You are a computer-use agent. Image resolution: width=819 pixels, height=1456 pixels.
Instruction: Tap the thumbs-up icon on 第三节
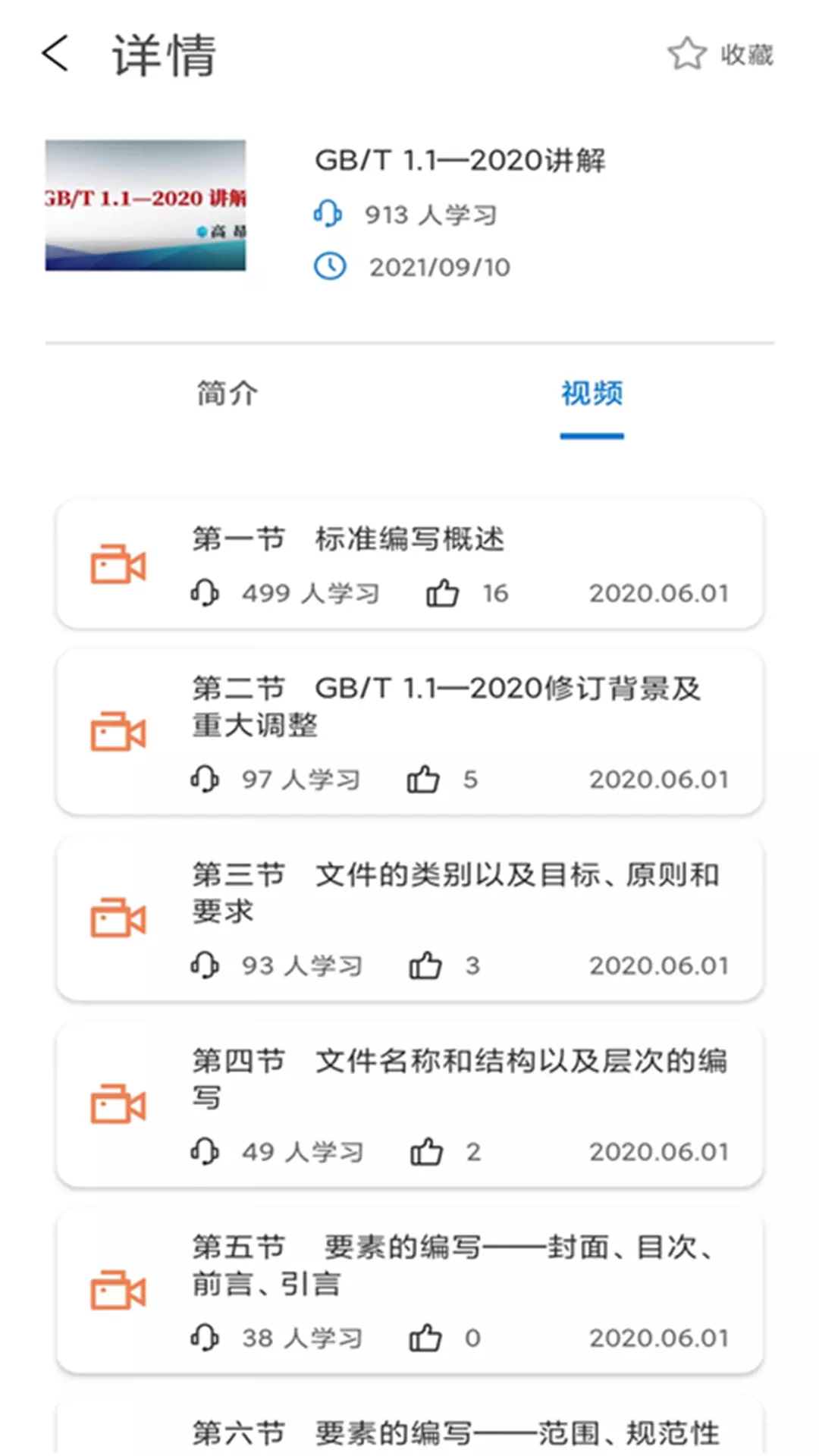pyautogui.click(x=427, y=964)
